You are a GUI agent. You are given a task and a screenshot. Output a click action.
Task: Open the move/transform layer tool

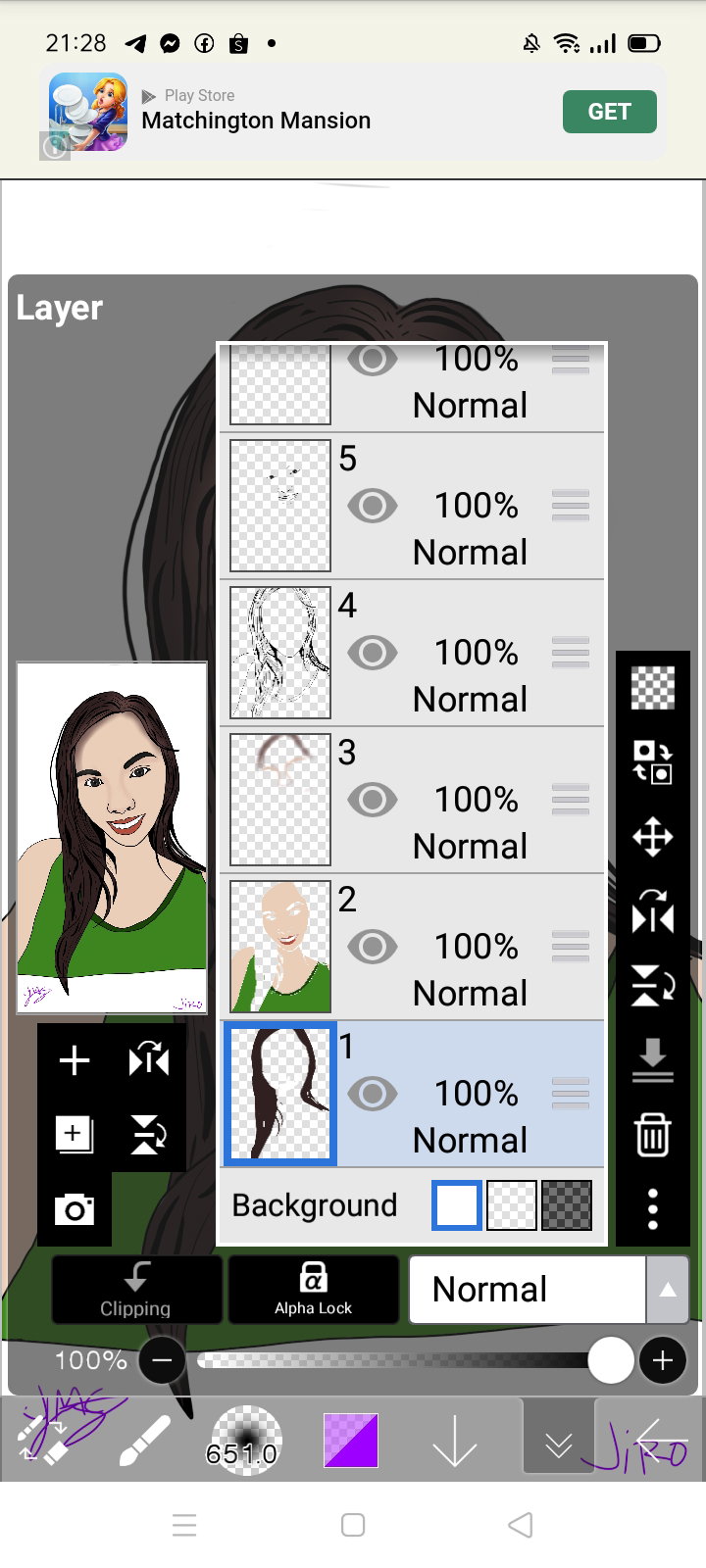653,838
